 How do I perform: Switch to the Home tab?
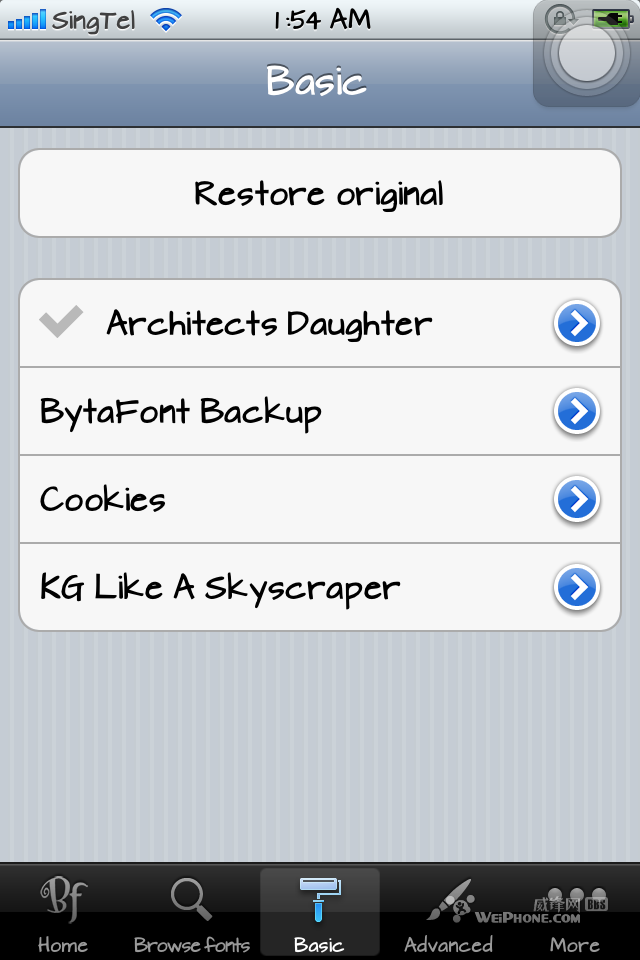coord(63,913)
